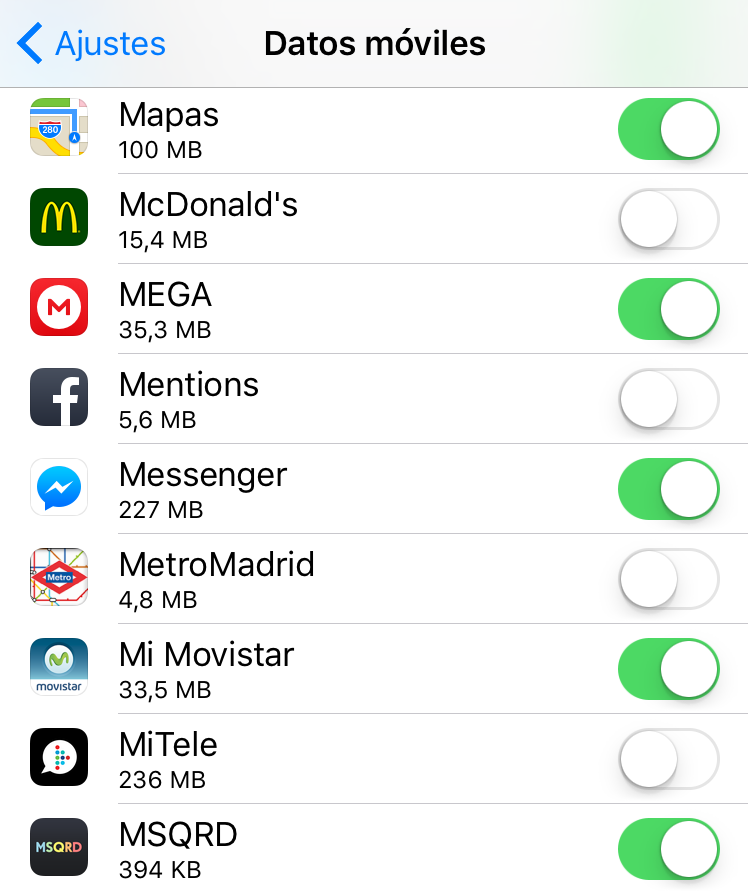Disable the MSQRD mobile data switch
Image resolution: width=748 pixels, height=893 pixels.
(x=668, y=849)
